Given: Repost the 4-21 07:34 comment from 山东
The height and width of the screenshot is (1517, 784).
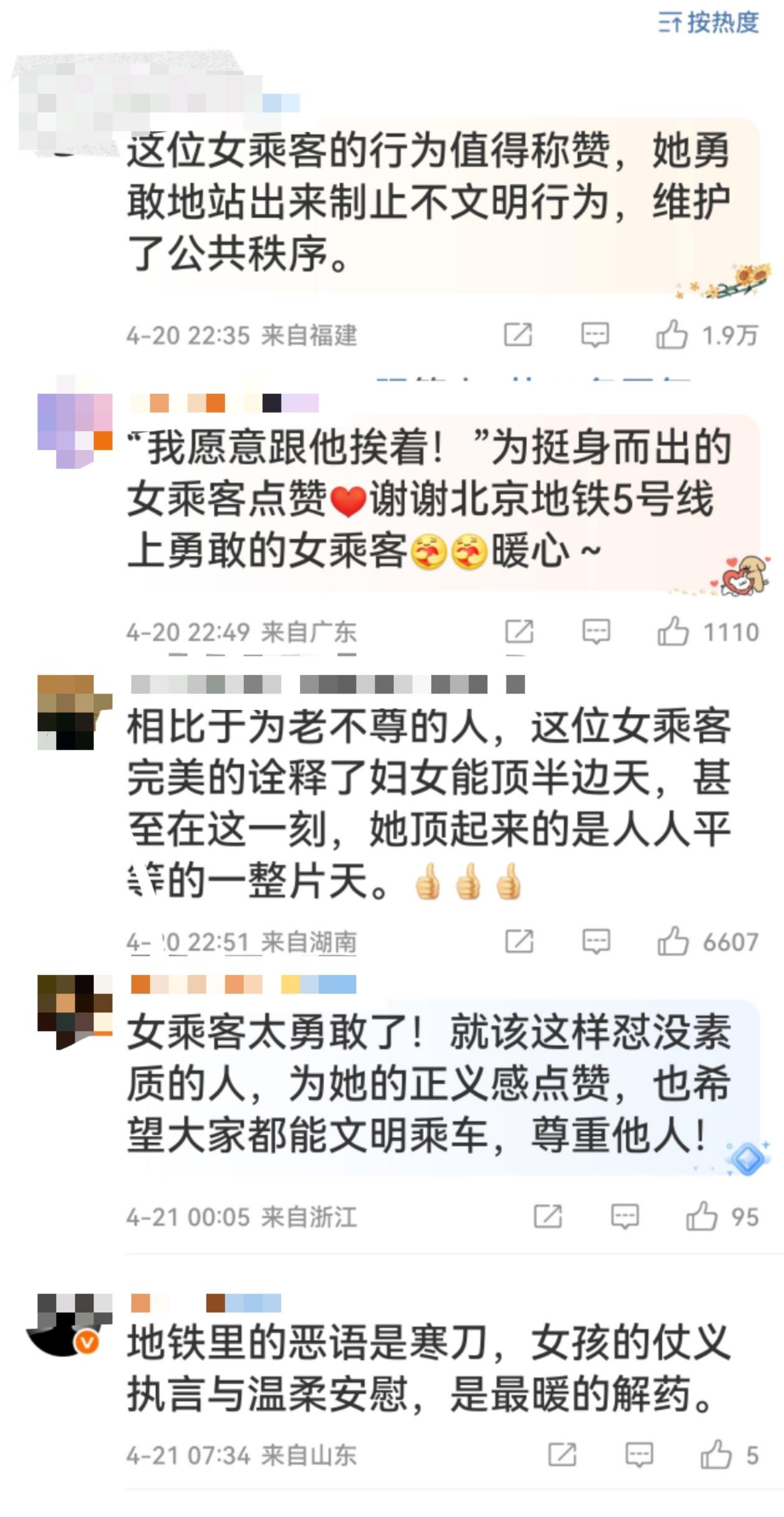Looking at the screenshot, I should coord(562,1455).
